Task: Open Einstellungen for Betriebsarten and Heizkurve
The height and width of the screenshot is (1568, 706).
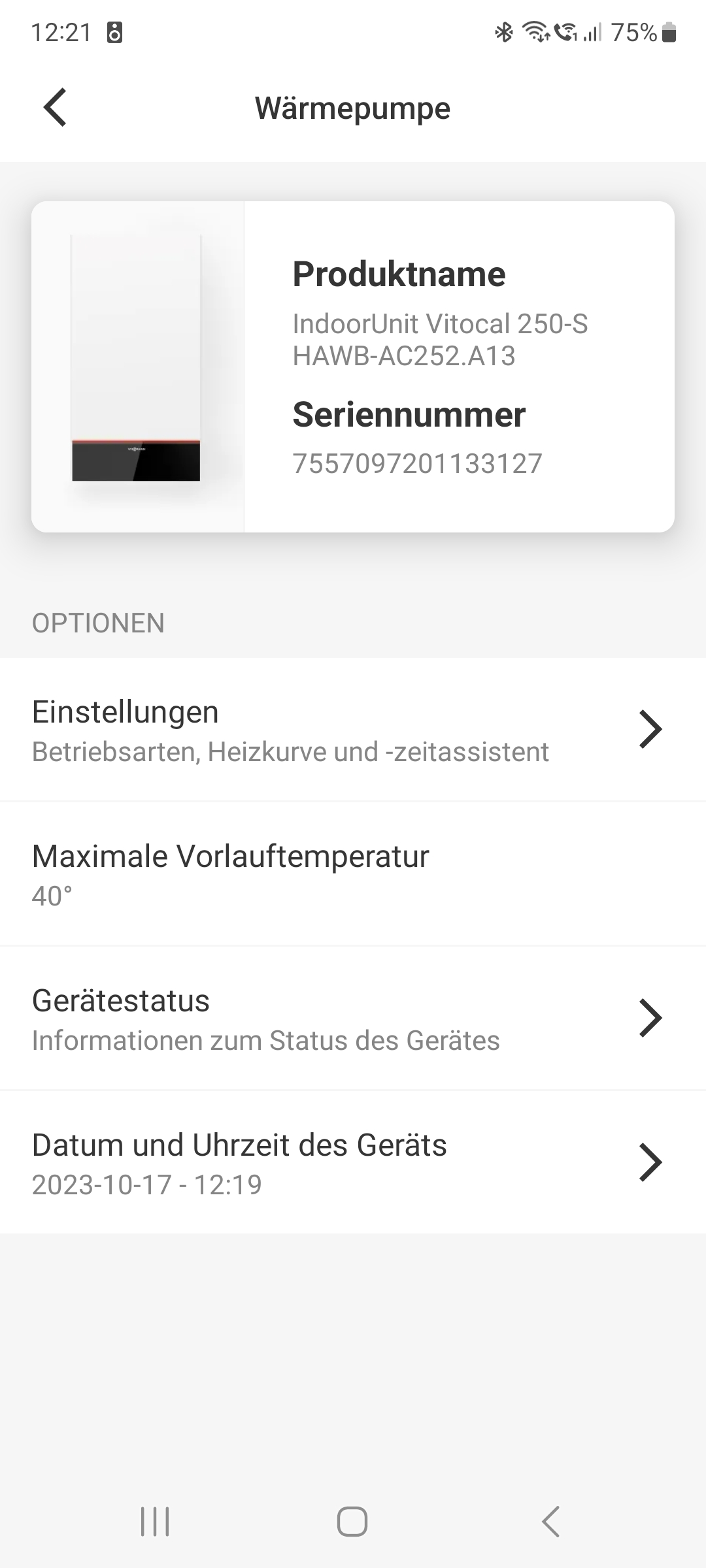Action: [353, 730]
